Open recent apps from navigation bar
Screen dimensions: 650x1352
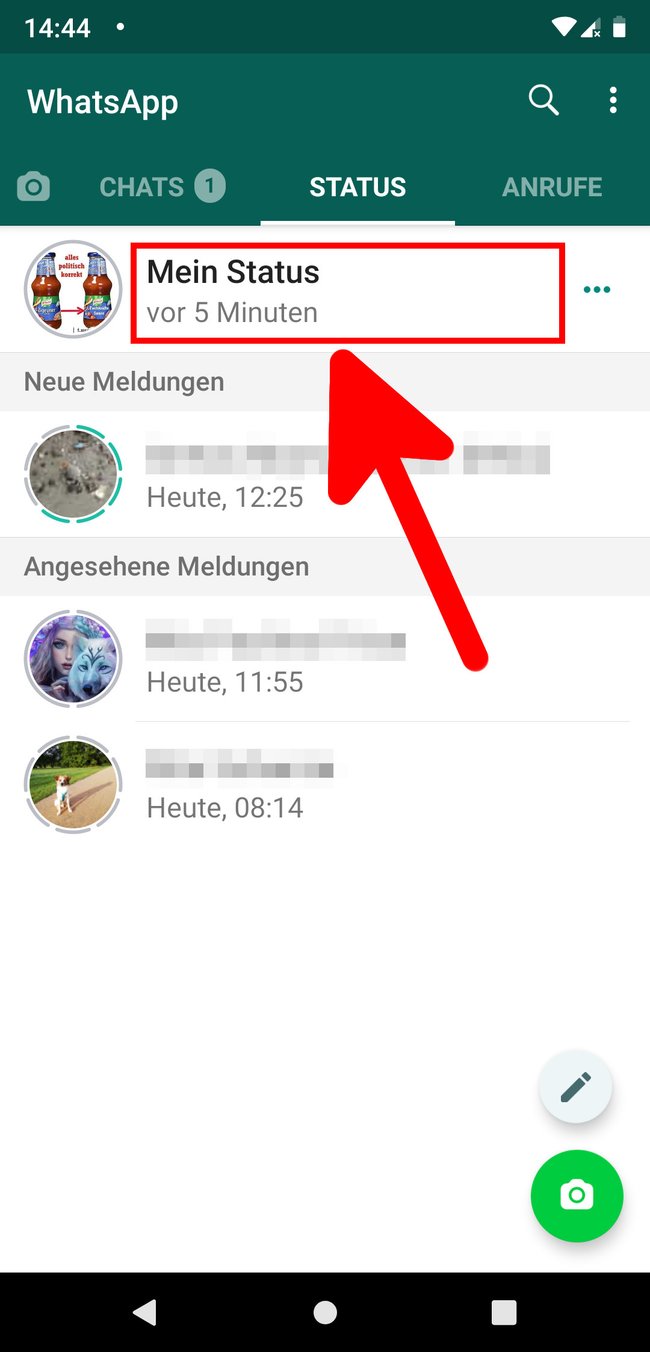tap(504, 1312)
